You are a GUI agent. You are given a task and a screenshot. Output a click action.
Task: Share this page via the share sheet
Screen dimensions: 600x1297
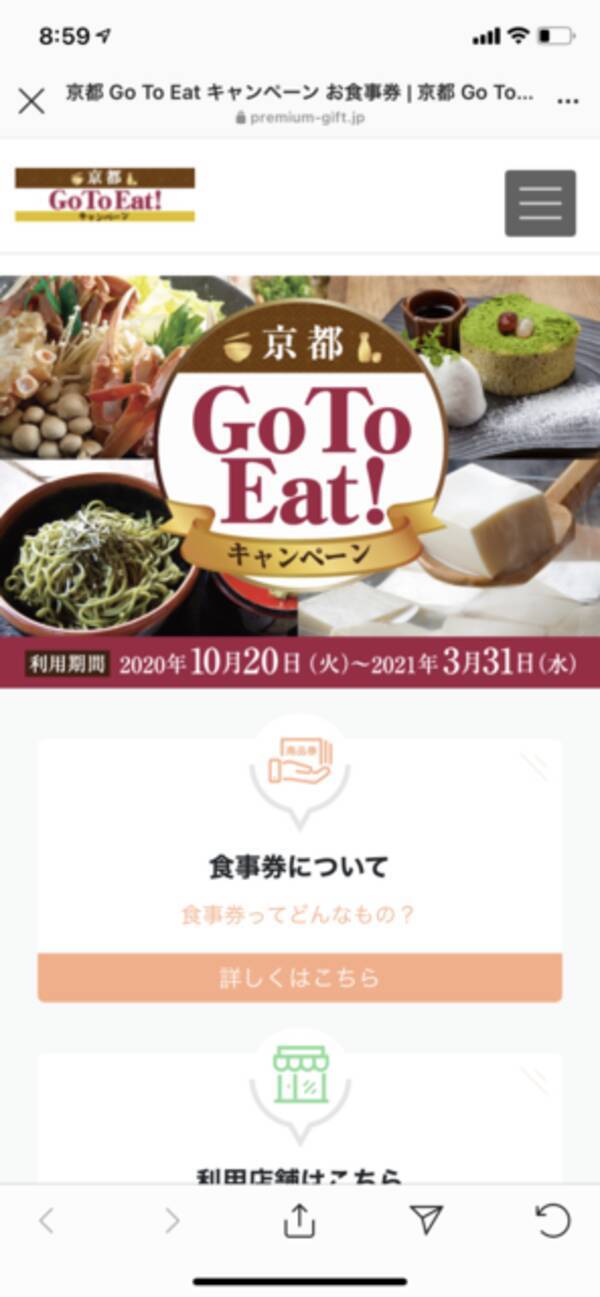(299, 1219)
